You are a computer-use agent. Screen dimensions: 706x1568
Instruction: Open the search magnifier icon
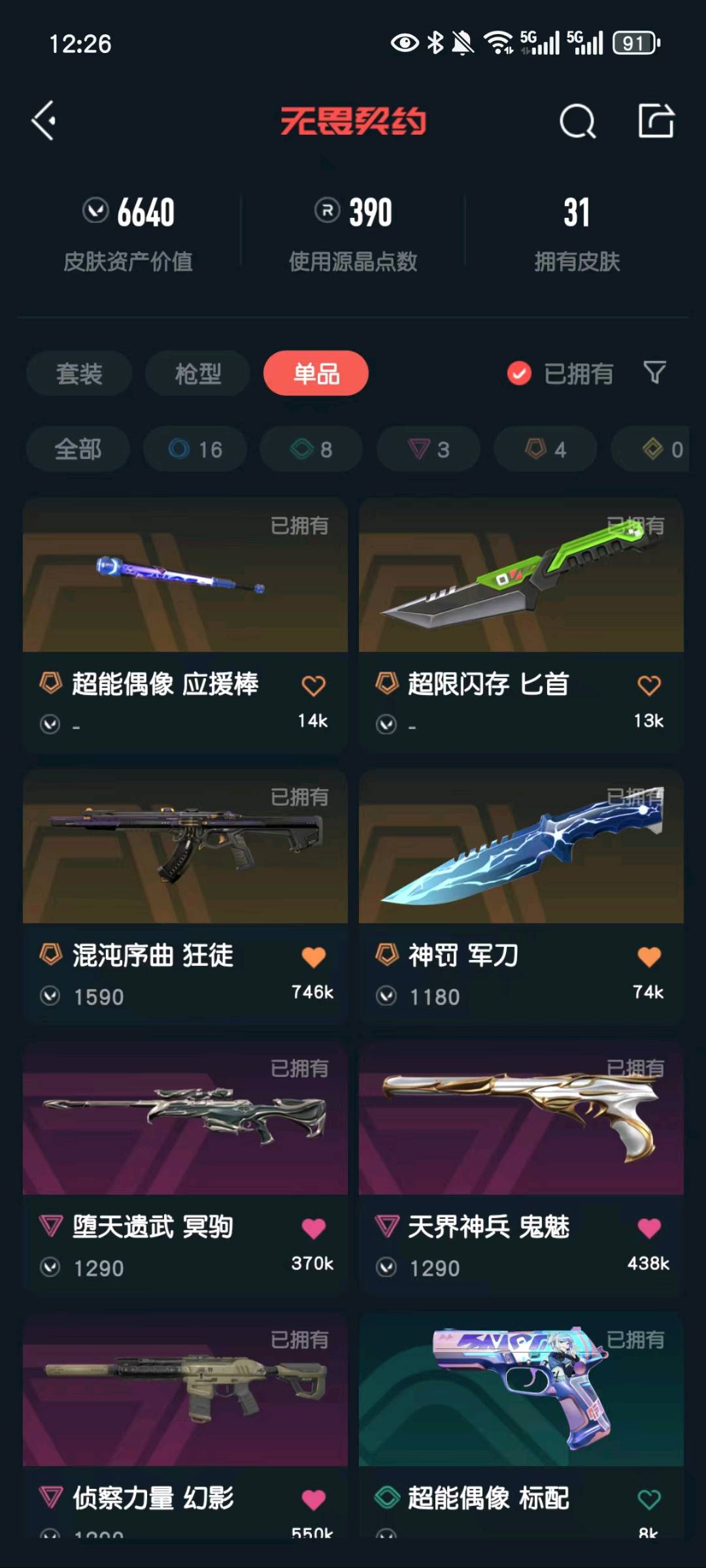click(x=577, y=122)
